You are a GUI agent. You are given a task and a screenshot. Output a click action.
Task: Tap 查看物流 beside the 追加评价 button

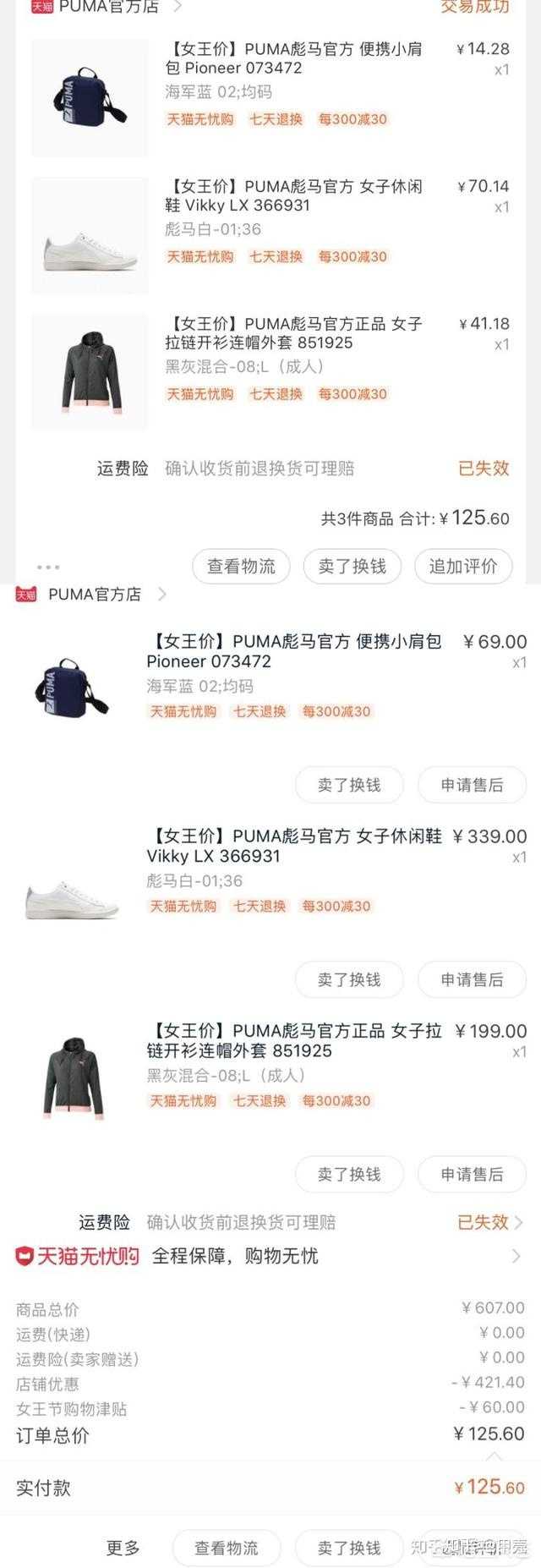coord(241,567)
